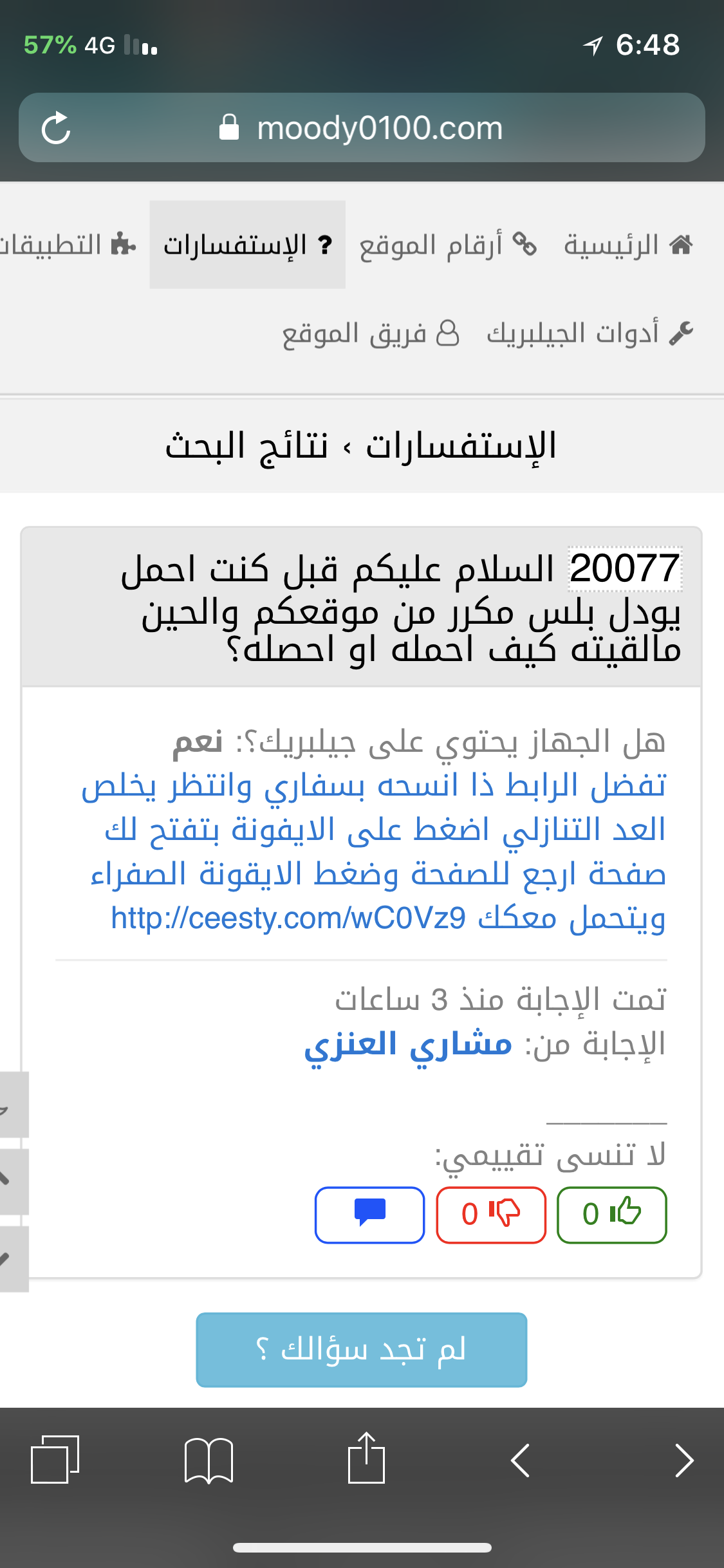Open Safari tabs overview

coord(55,1460)
